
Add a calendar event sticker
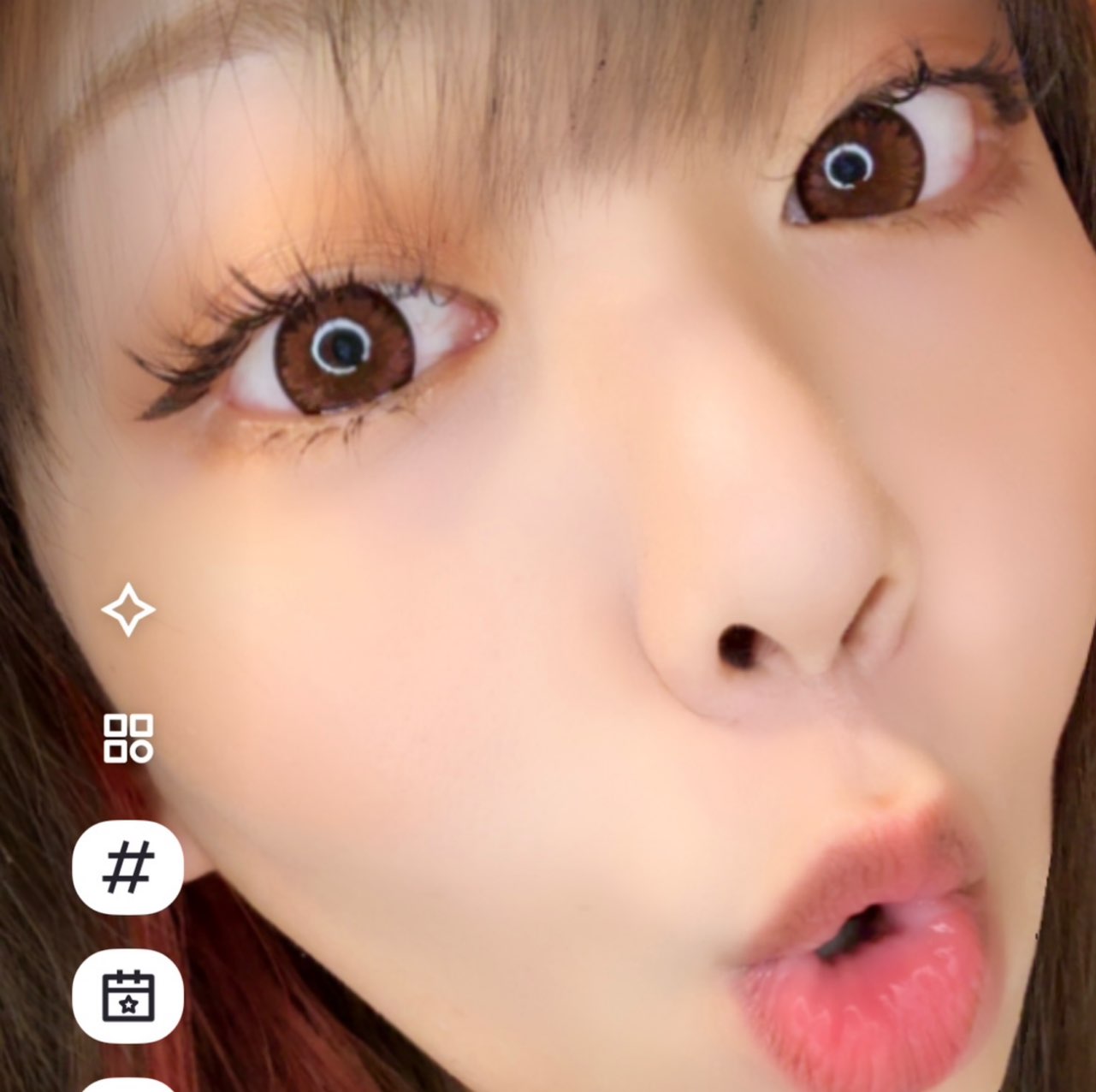[128, 995]
